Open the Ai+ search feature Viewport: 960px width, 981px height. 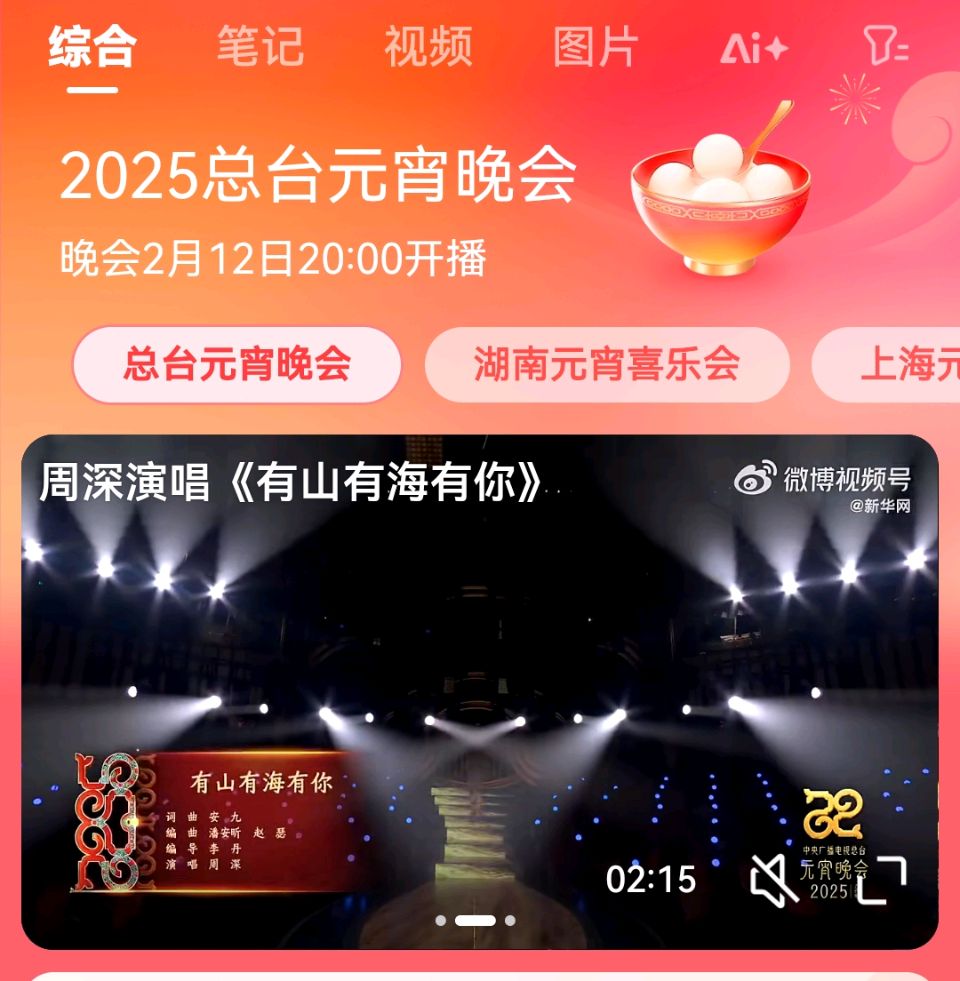coord(754,48)
